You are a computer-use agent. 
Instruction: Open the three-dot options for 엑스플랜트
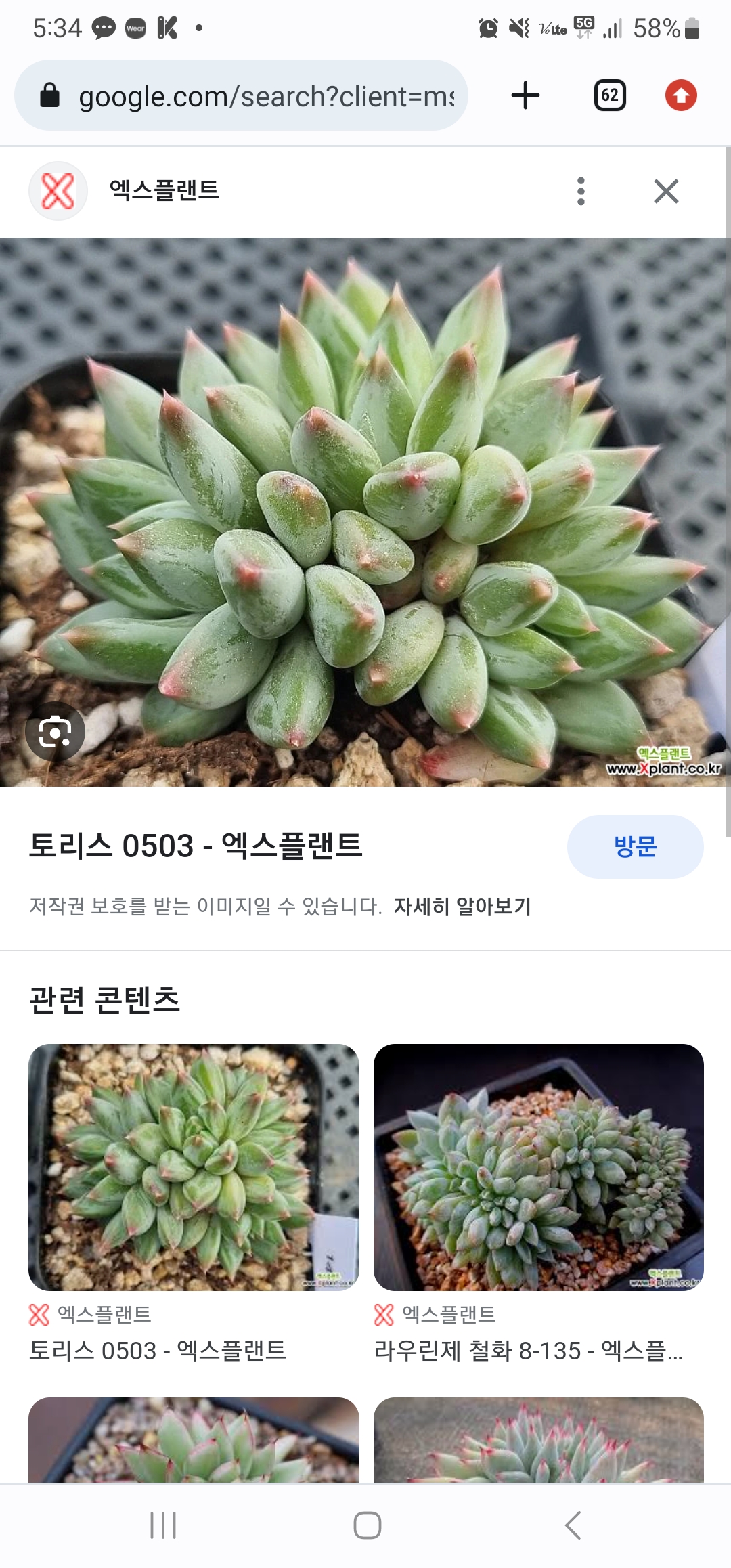581,192
